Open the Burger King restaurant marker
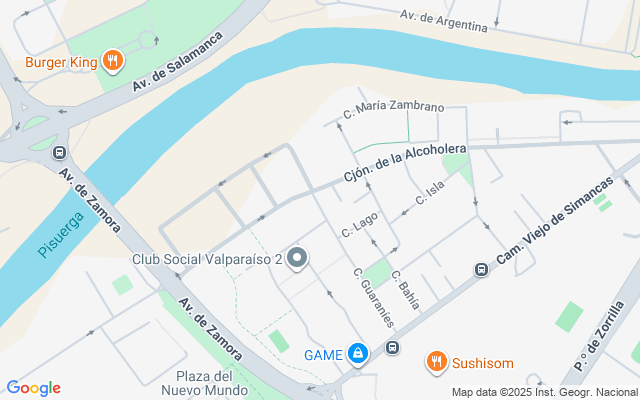The height and width of the screenshot is (400, 640). point(113,62)
